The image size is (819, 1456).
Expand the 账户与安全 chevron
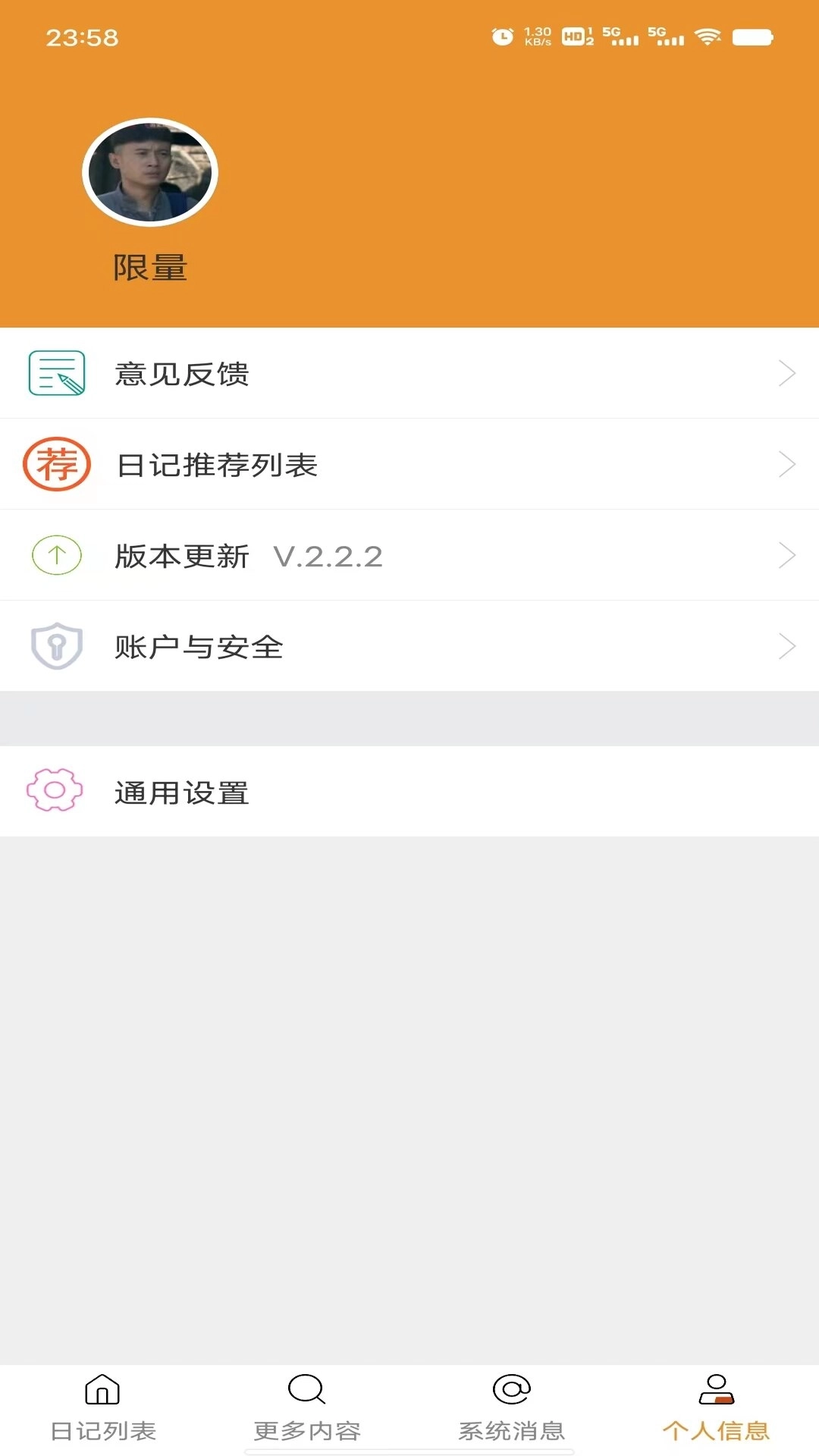786,646
